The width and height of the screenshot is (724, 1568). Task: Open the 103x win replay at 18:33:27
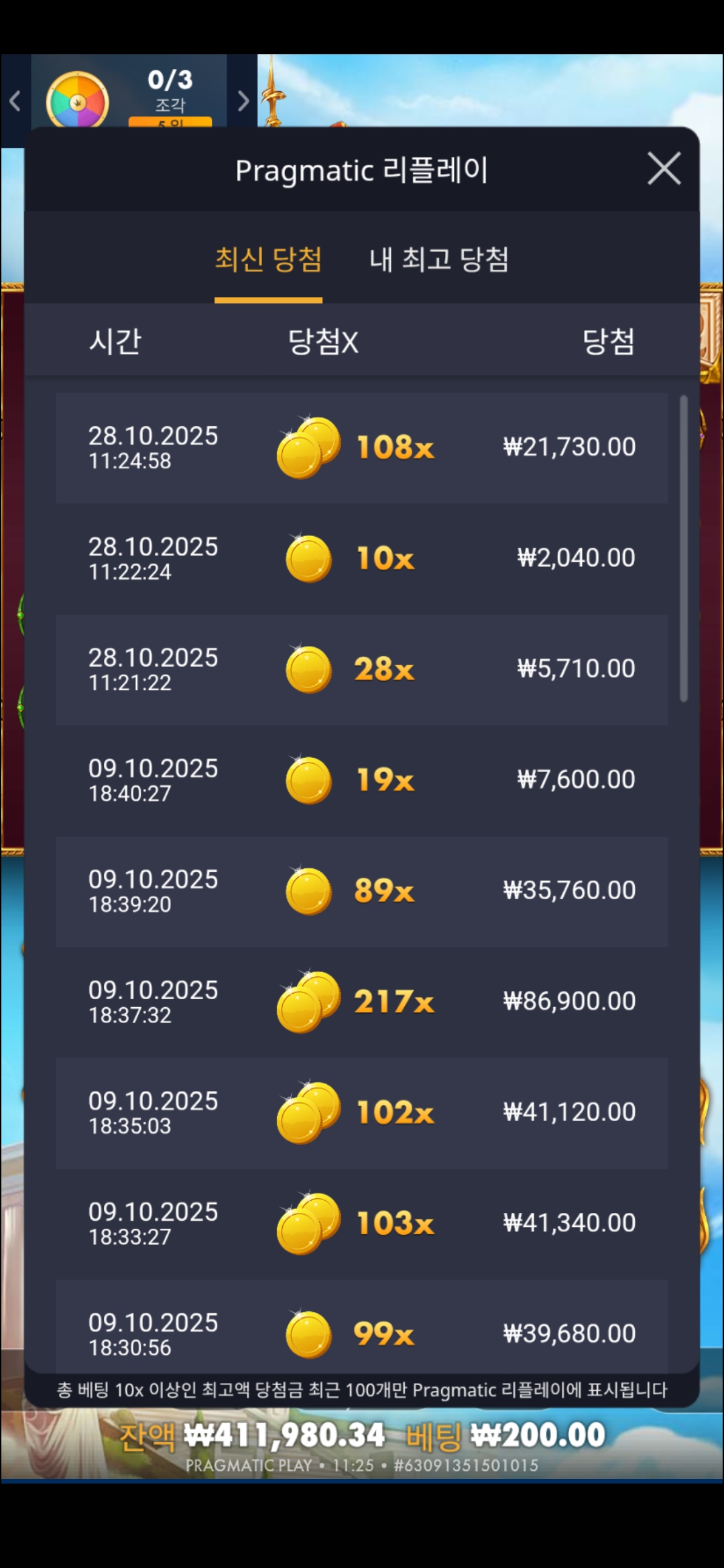click(x=361, y=1223)
